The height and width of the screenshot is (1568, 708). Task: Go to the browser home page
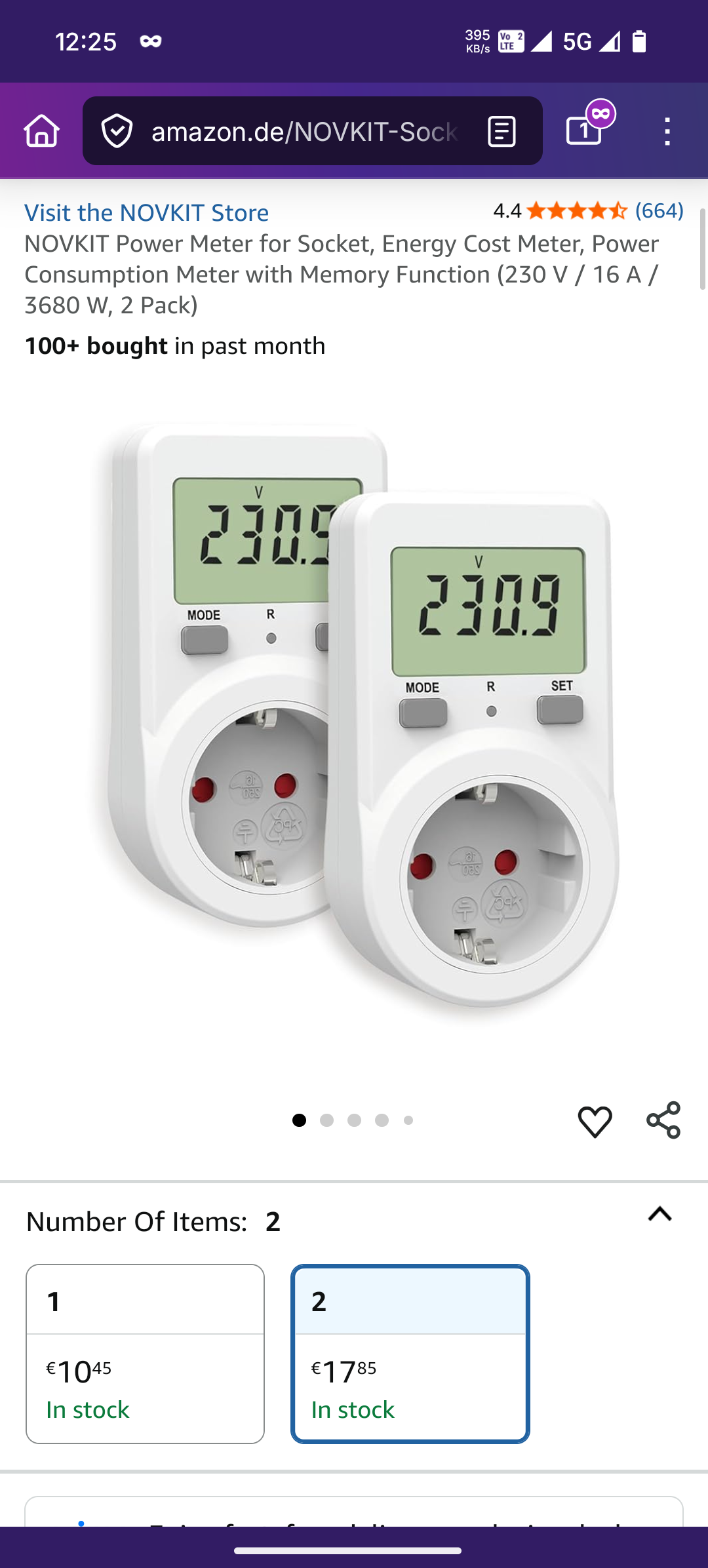pos(42,130)
